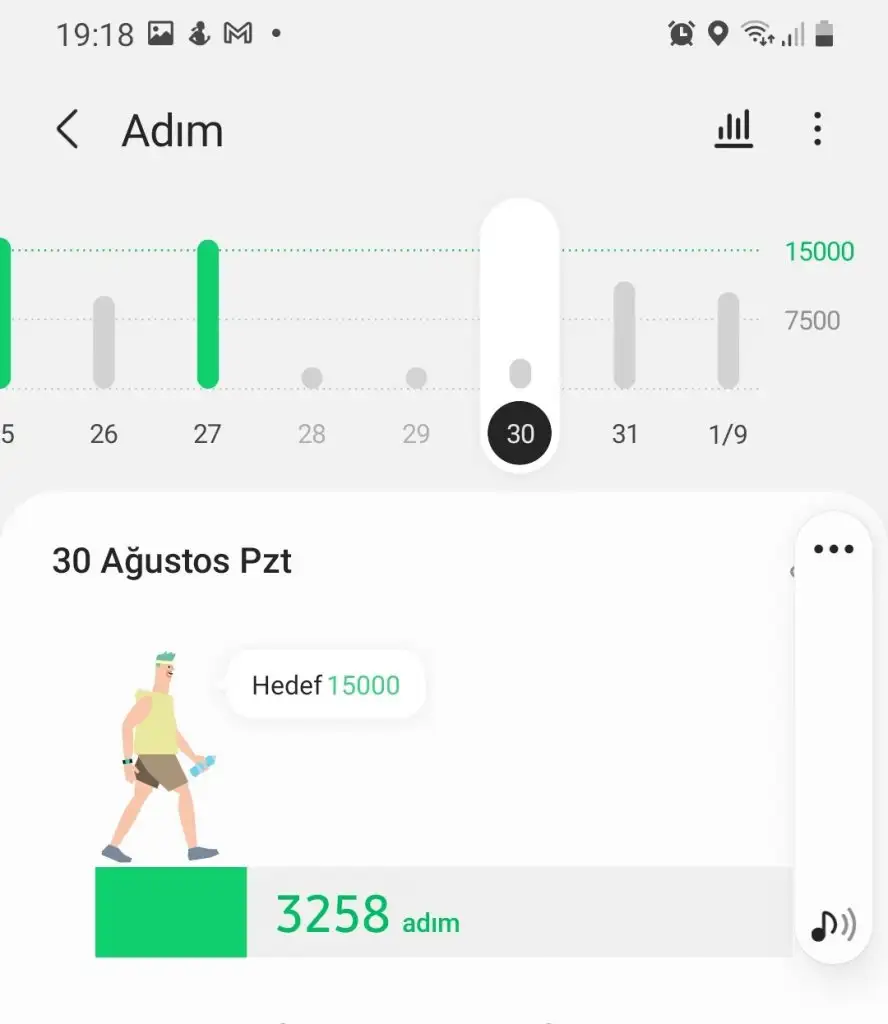Tap the music note sound icon
Viewport: 888px width, 1024px height.
pyautogui.click(x=832, y=926)
